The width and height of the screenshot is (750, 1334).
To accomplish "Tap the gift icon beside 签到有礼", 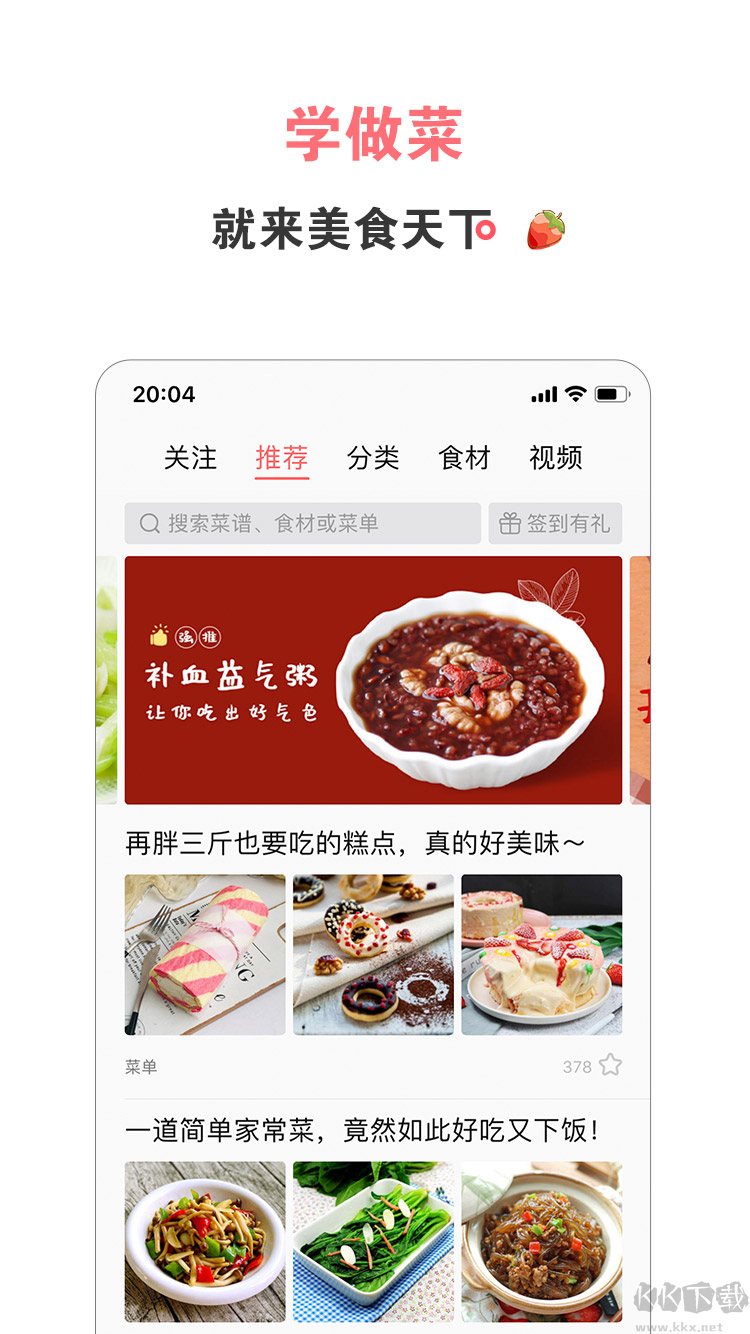I will [509, 523].
